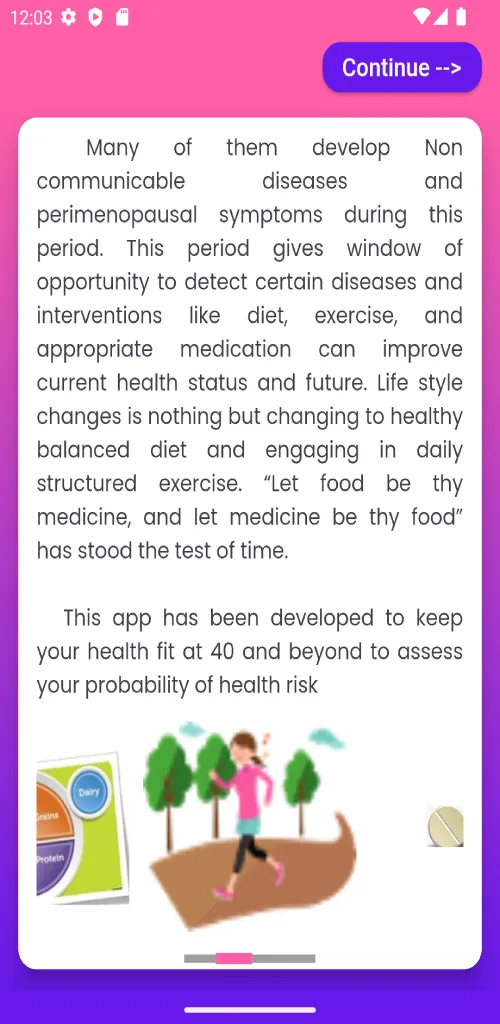Tap the Continue --> button
This screenshot has width=500, height=1024.
402,67
